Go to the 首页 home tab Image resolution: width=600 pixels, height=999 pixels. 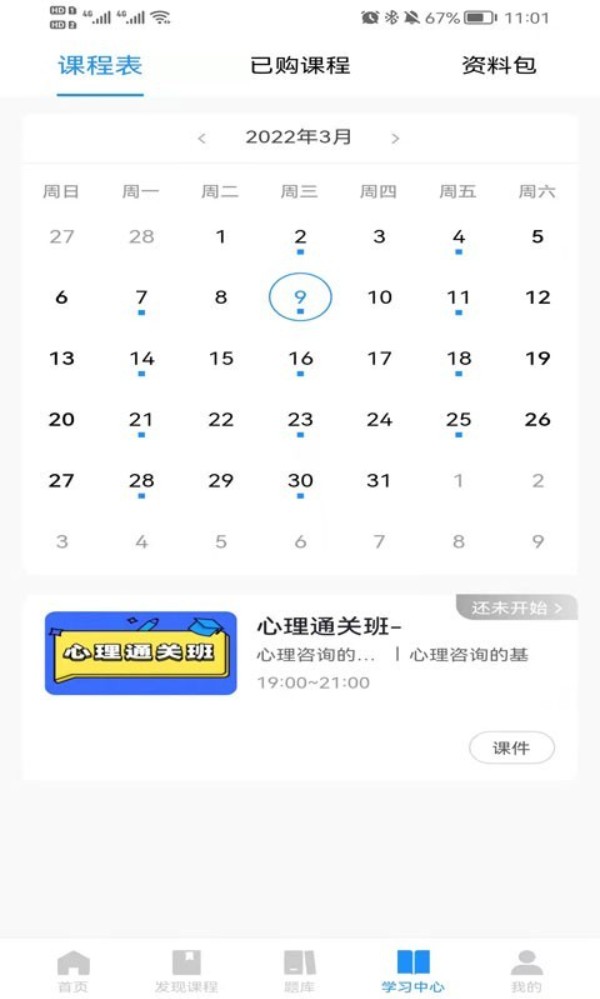tap(73, 972)
